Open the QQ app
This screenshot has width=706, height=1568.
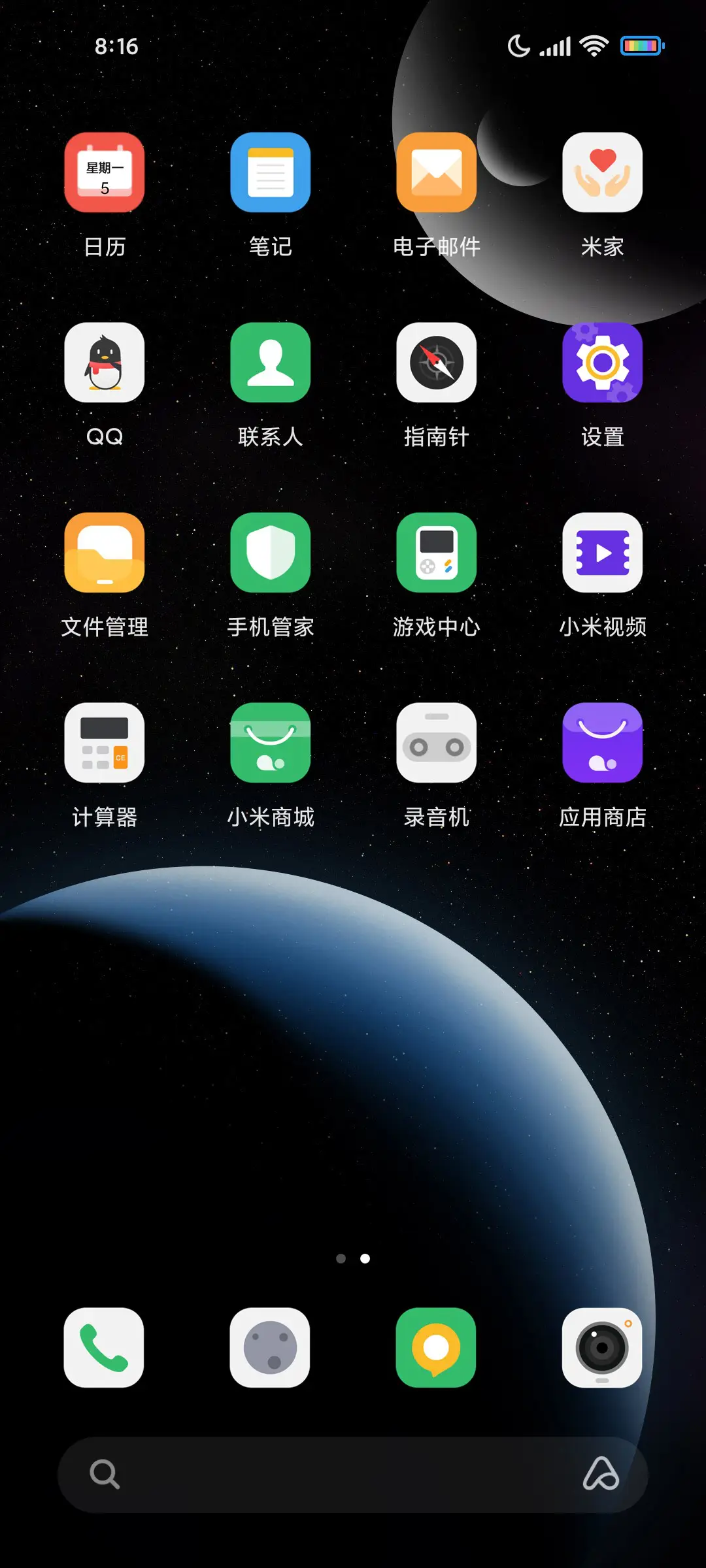point(105,363)
